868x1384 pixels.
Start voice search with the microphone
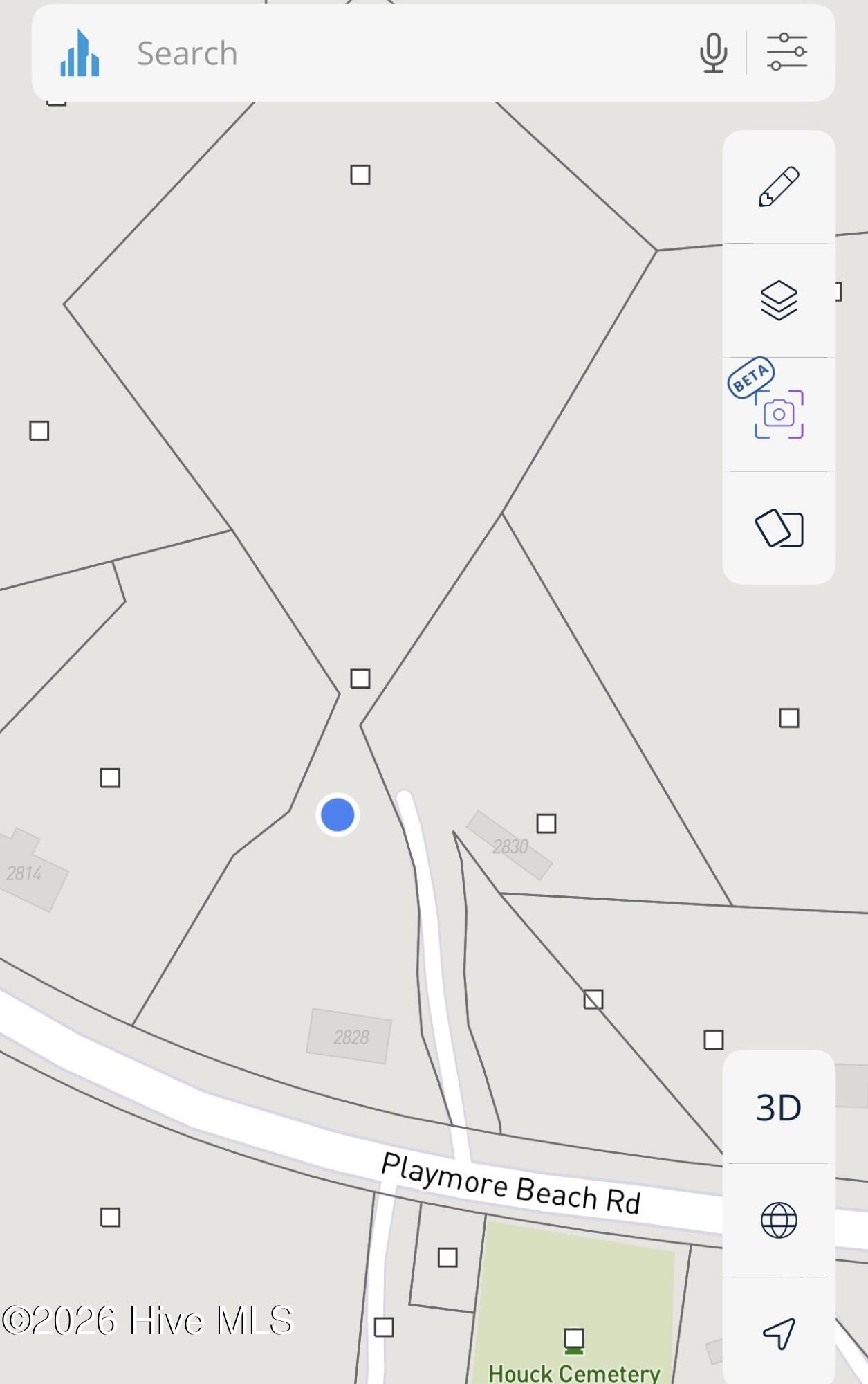712,53
